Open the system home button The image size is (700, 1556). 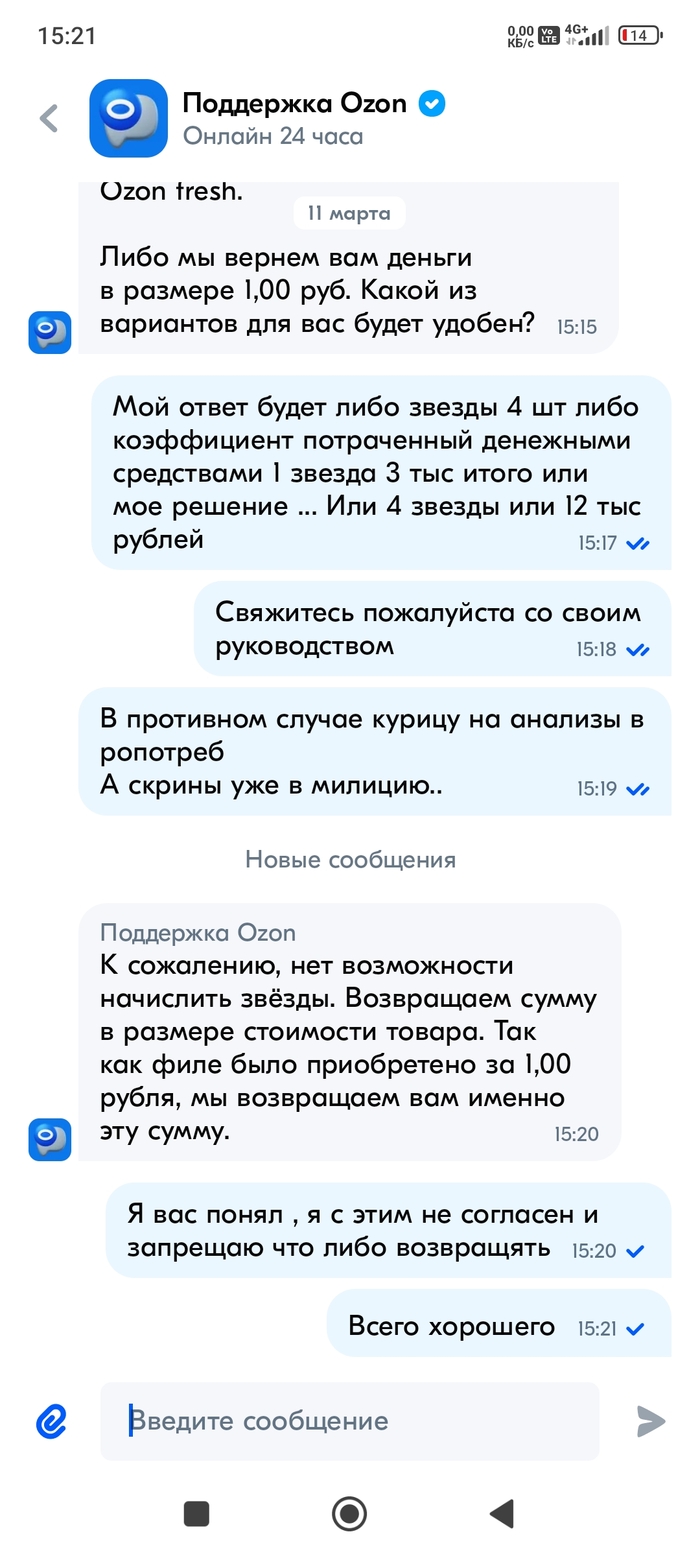(349, 1513)
